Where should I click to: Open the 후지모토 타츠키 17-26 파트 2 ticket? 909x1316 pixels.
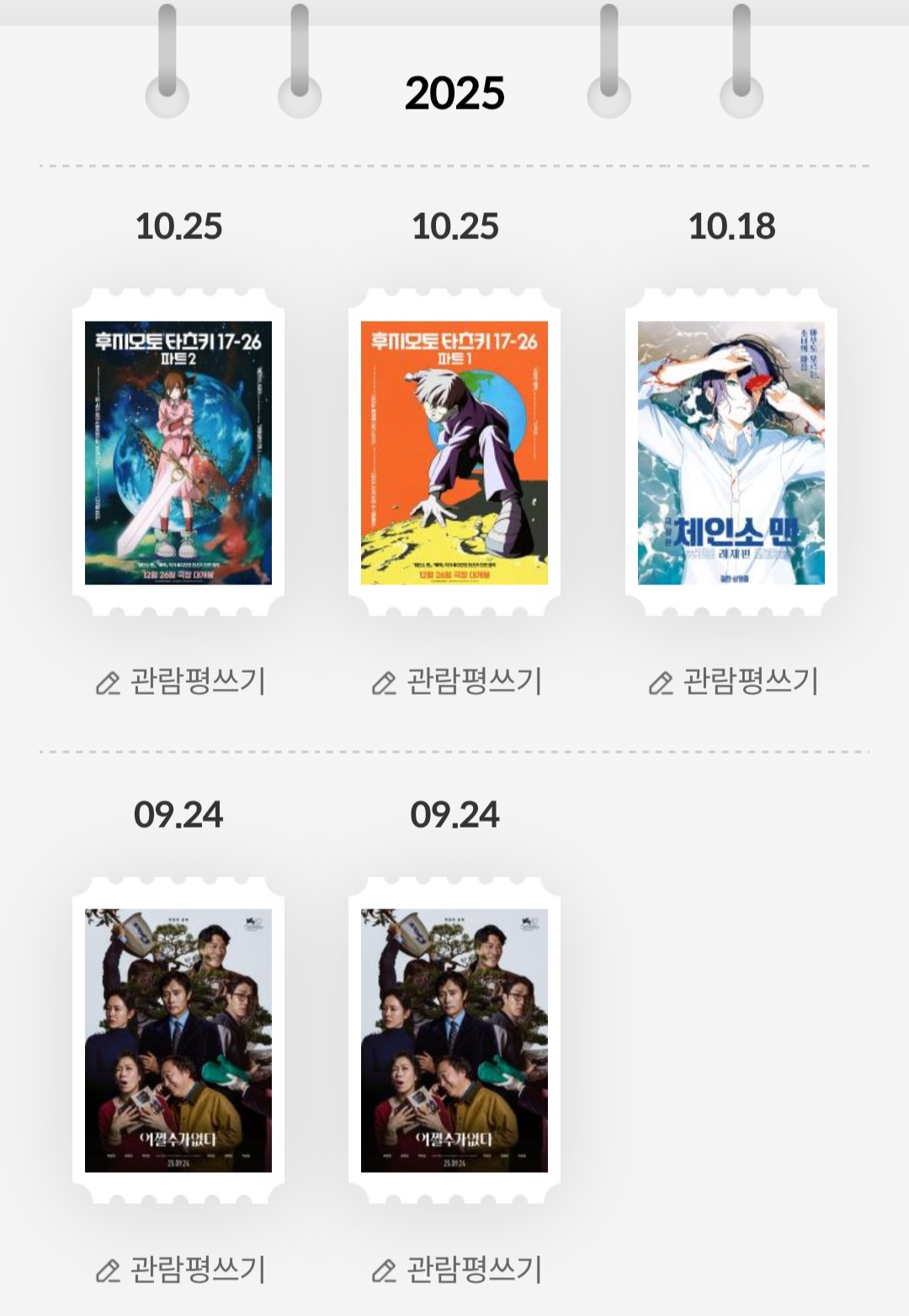click(178, 453)
